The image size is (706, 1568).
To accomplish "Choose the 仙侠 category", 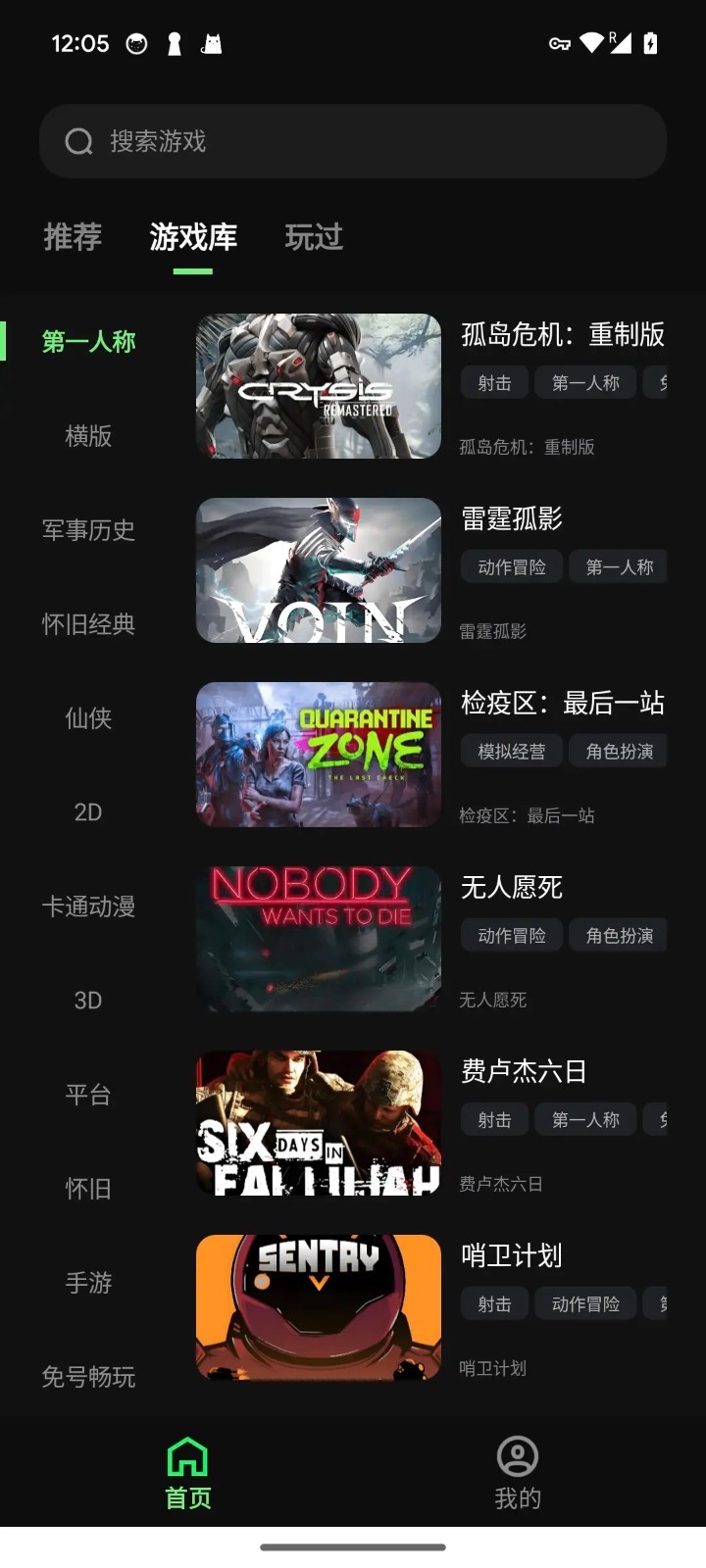I will point(87,718).
